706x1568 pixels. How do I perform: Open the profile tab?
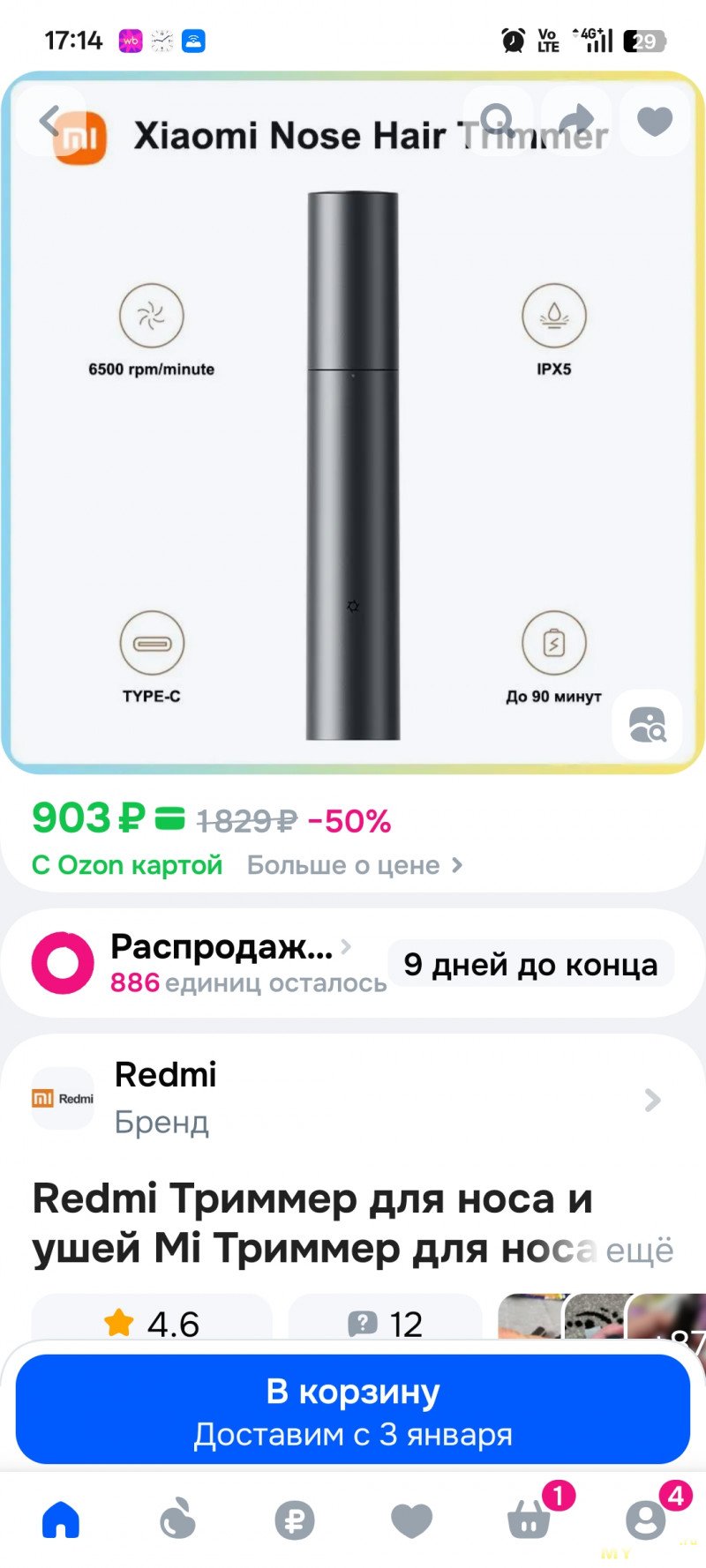coord(646,1519)
